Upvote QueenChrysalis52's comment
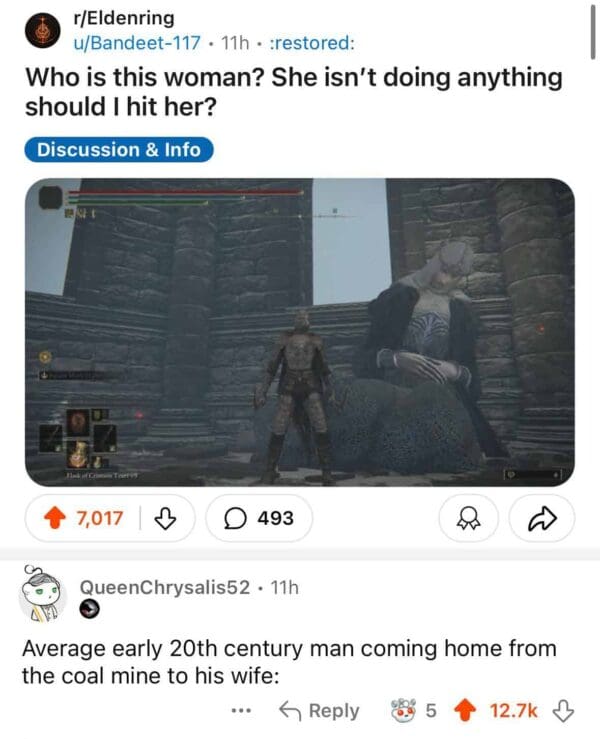Viewport: 600px width, 739px height. point(465,710)
